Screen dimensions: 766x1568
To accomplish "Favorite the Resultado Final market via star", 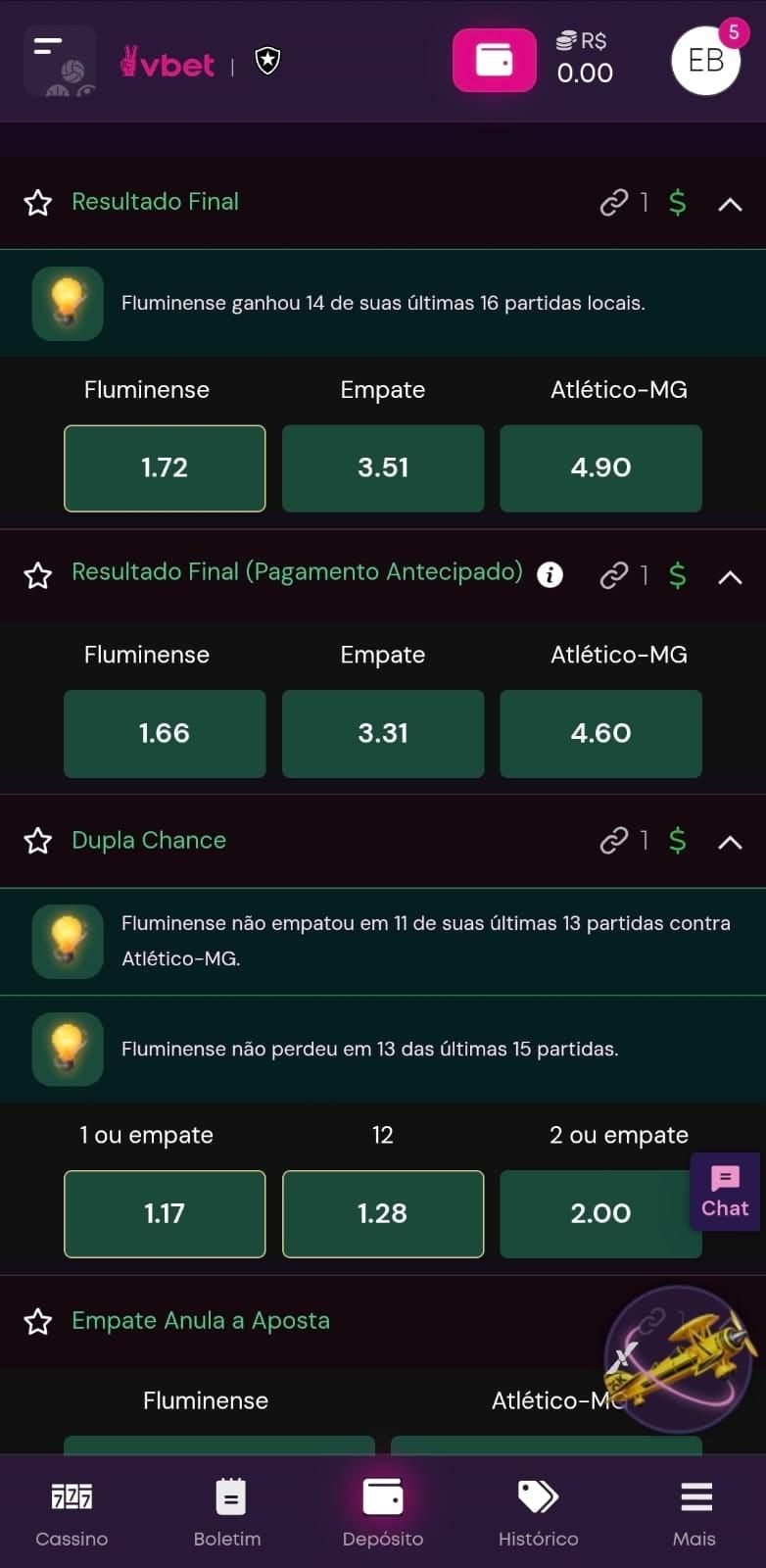I will 37,202.
